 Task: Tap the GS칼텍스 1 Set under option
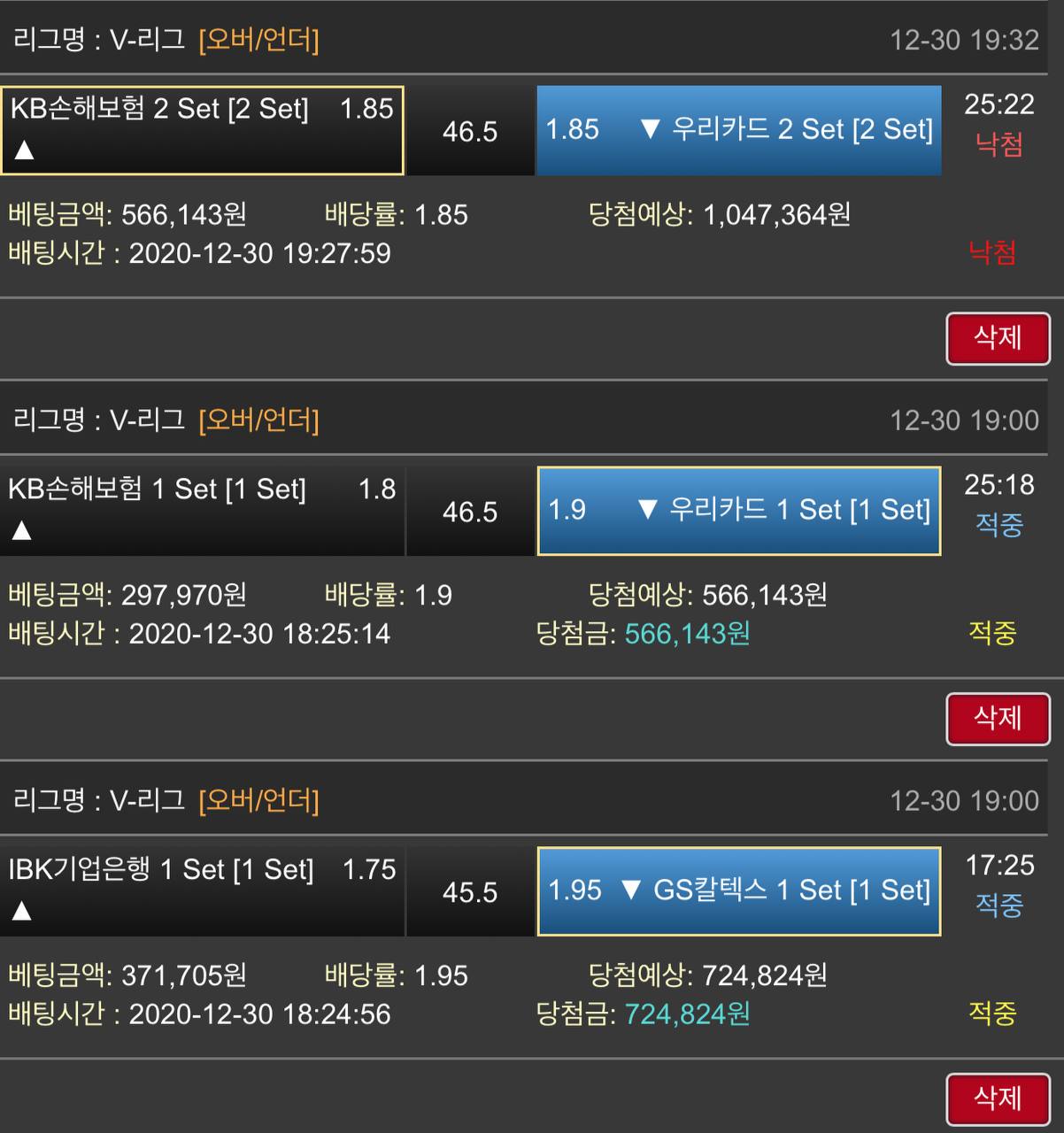click(x=738, y=891)
